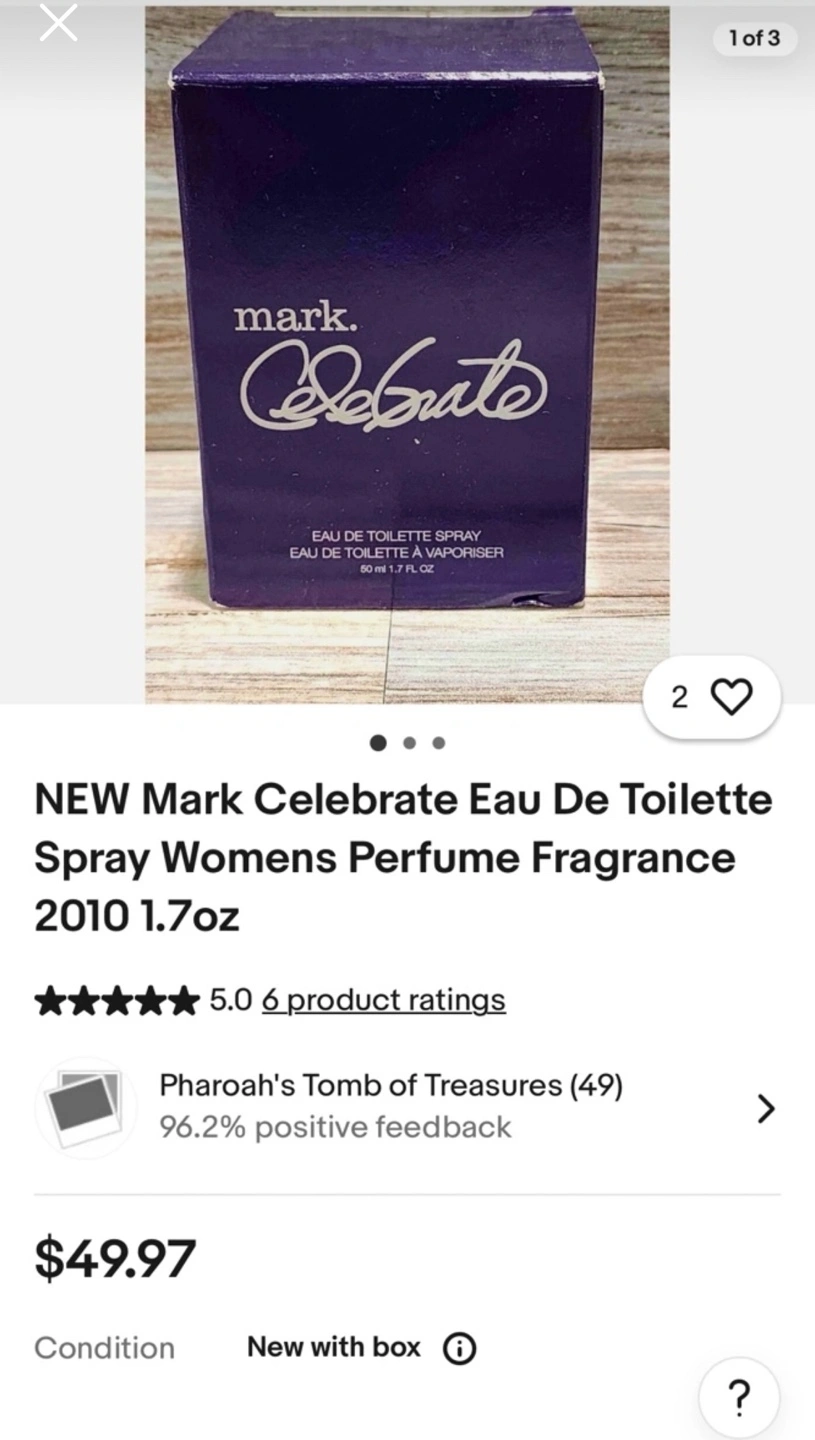
Task: Open the help question mark button
Action: 738,1397
